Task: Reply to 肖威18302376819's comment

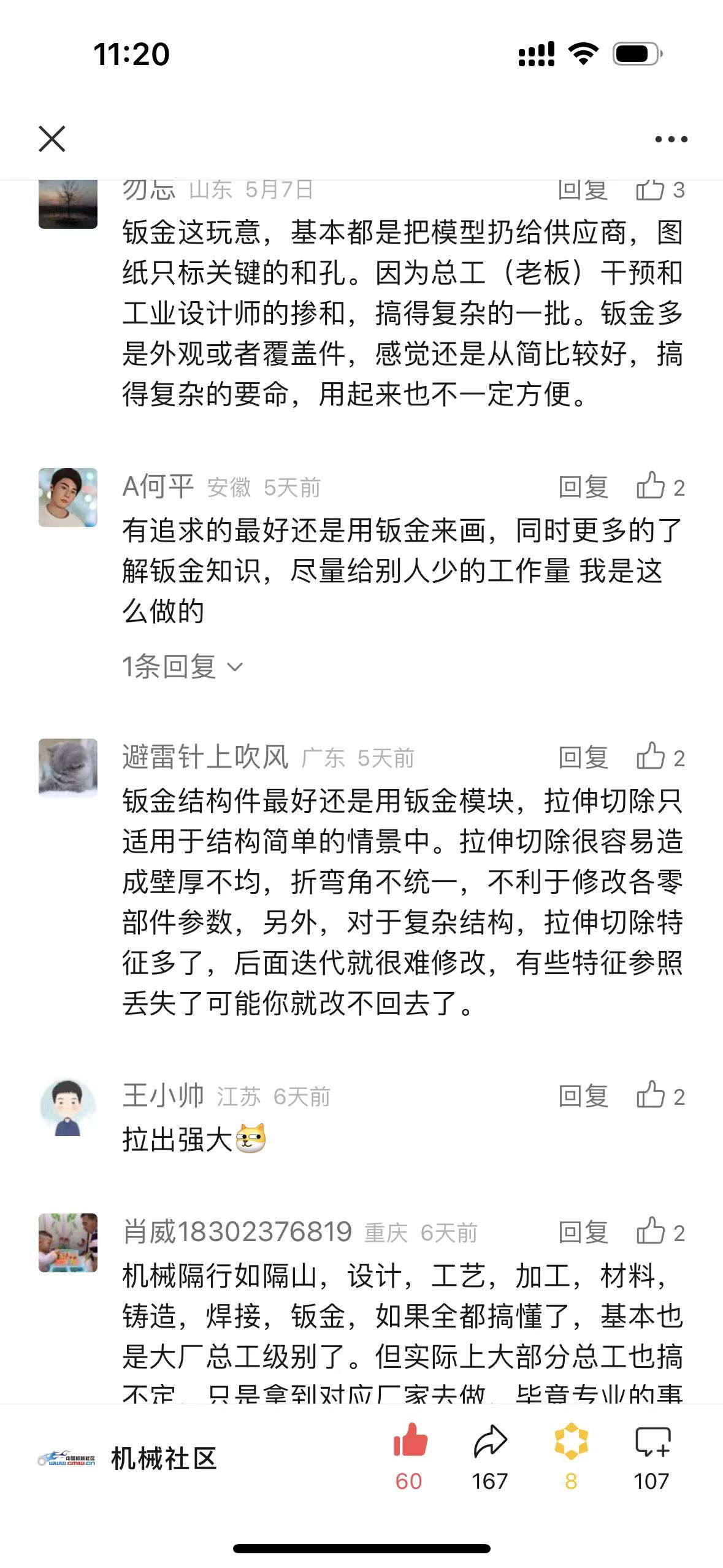Action: 583,1232
